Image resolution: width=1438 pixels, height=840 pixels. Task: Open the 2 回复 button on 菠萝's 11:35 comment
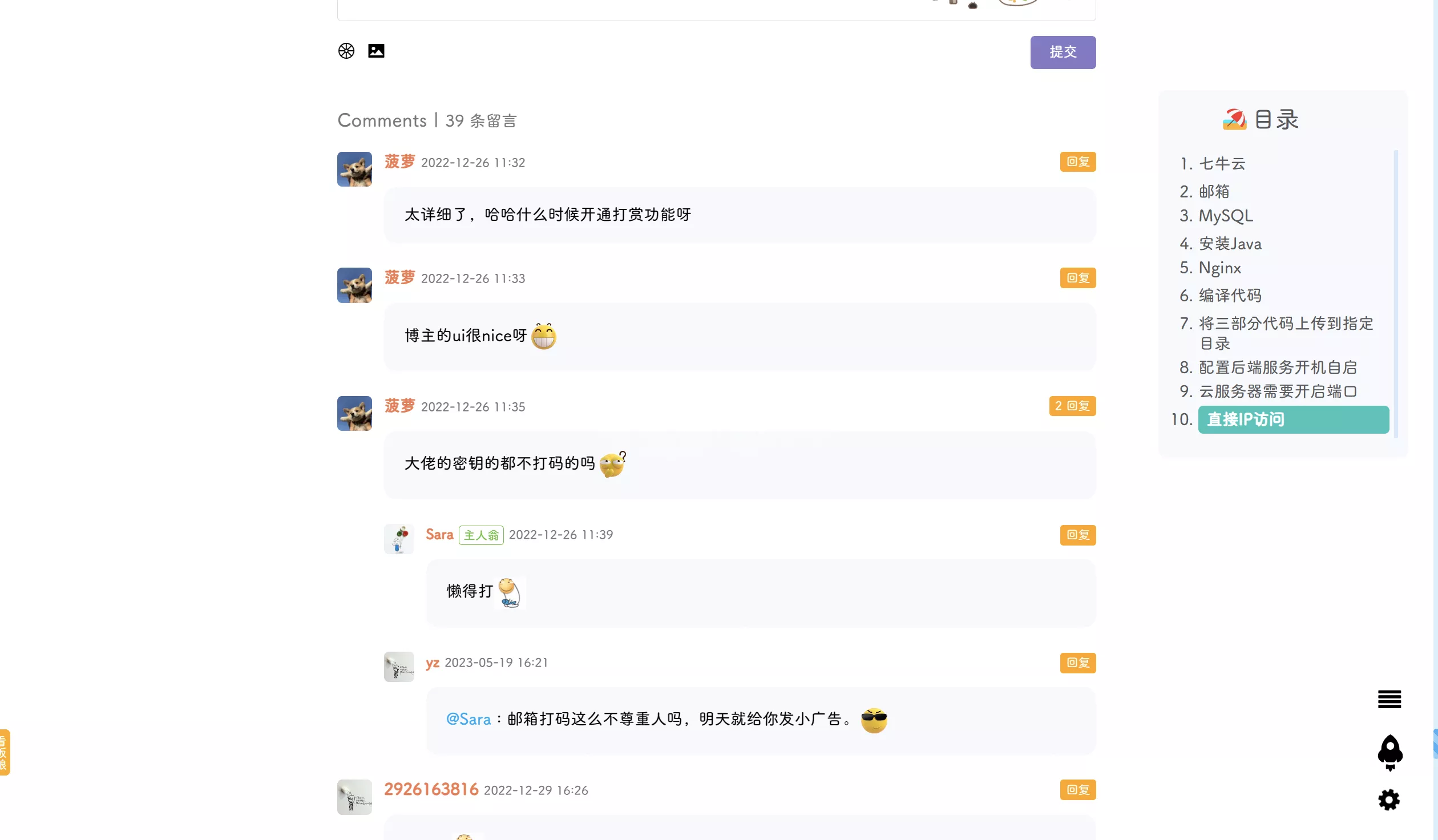coord(1072,406)
